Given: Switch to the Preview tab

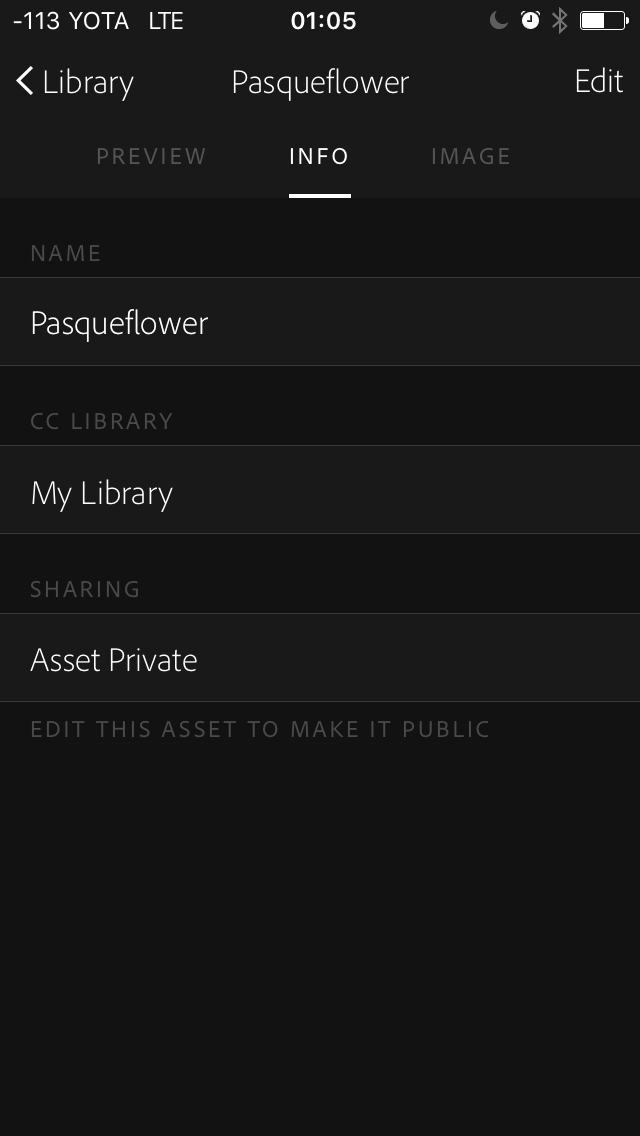Looking at the screenshot, I should pos(151,156).
